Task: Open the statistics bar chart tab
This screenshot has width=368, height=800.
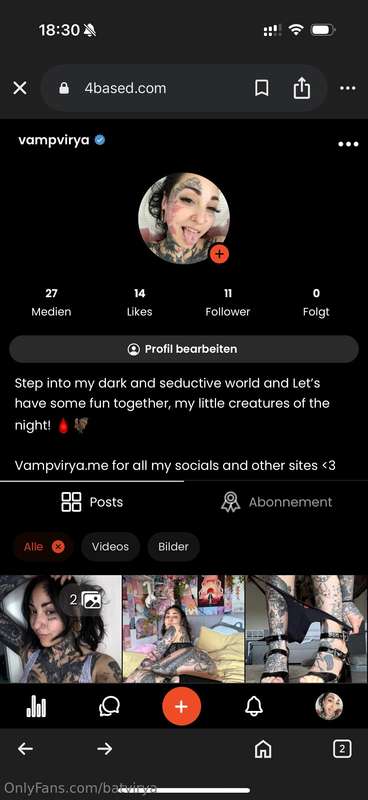Action: [x=36, y=707]
